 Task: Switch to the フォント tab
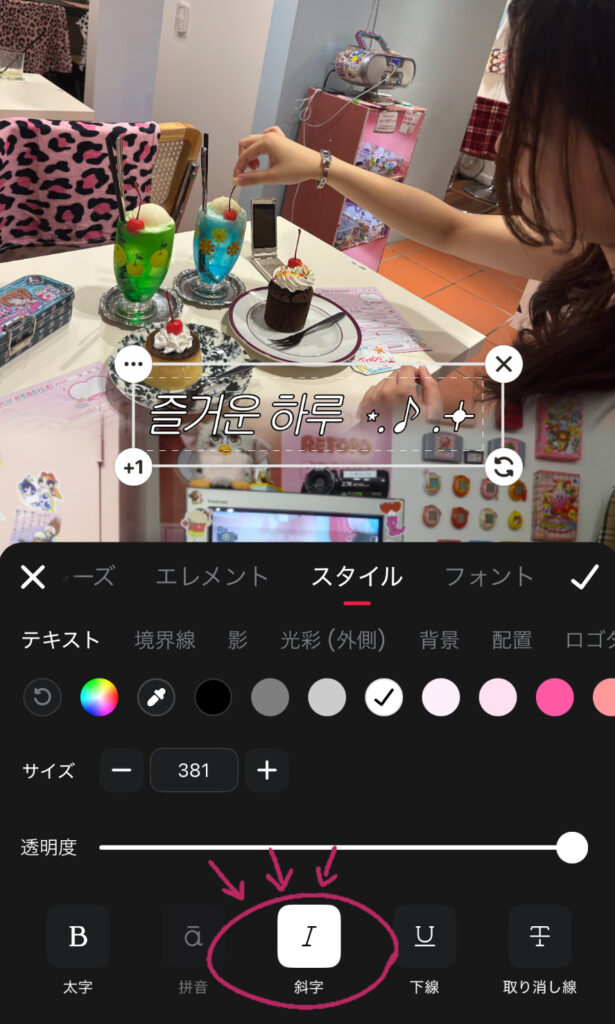tap(489, 577)
